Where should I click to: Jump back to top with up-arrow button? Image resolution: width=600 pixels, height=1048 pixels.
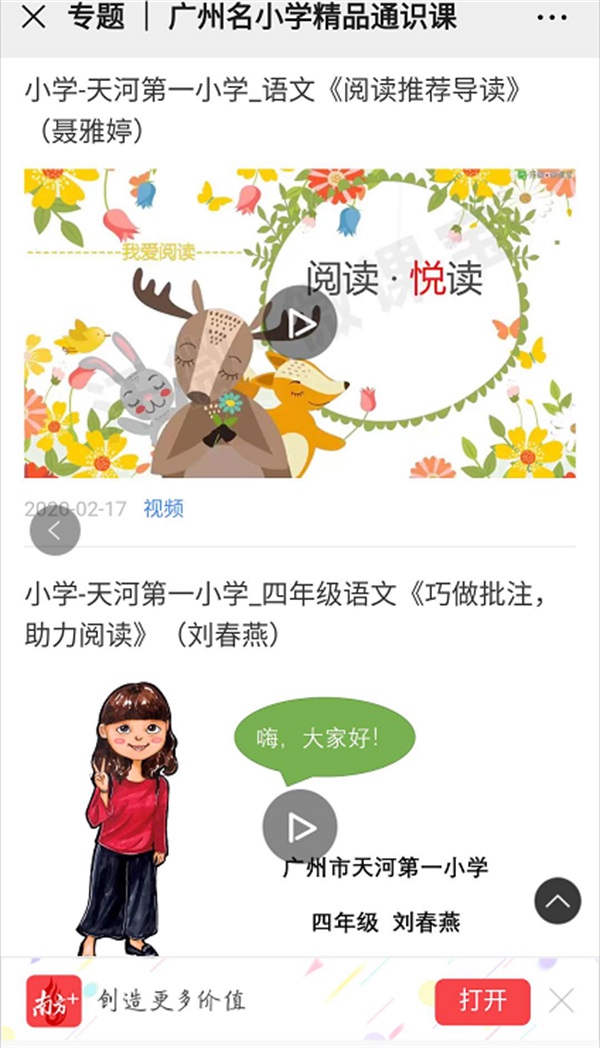coord(558,901)
